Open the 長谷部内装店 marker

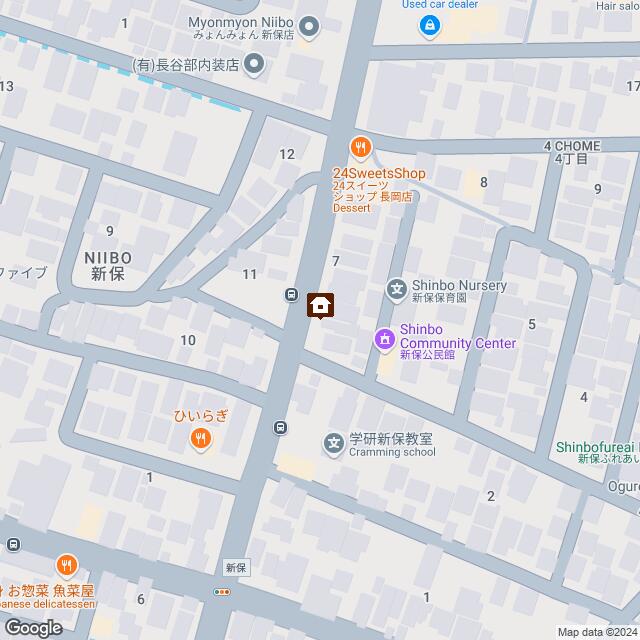[x=255, y=66]
